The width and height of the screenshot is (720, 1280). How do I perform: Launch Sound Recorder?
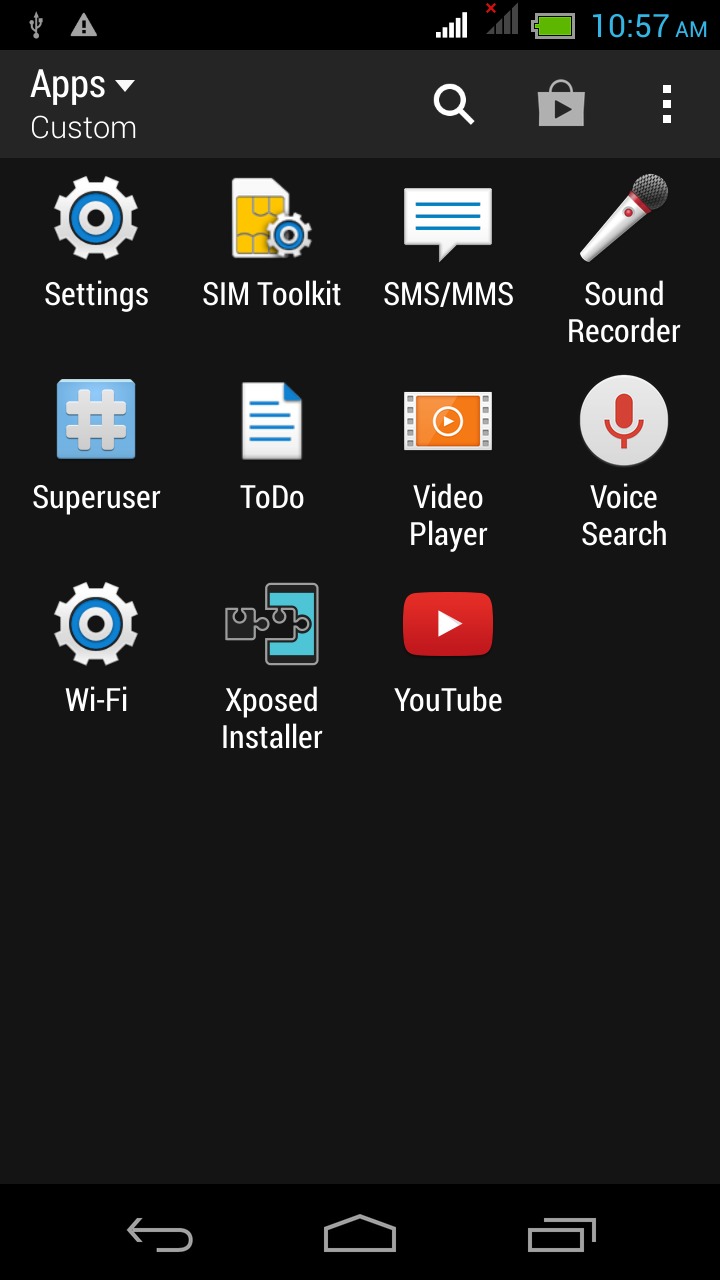624,260
